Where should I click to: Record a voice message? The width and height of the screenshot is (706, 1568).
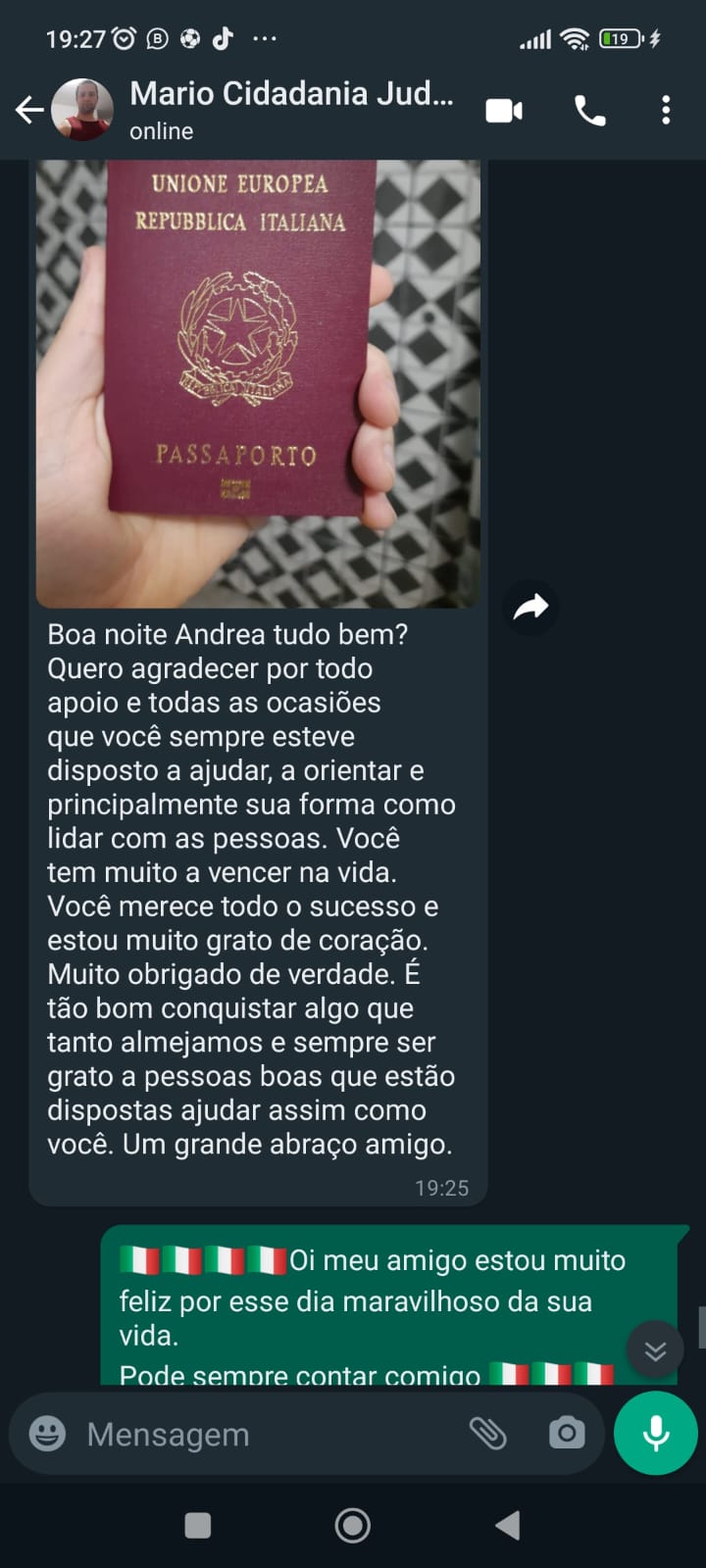655,1433
